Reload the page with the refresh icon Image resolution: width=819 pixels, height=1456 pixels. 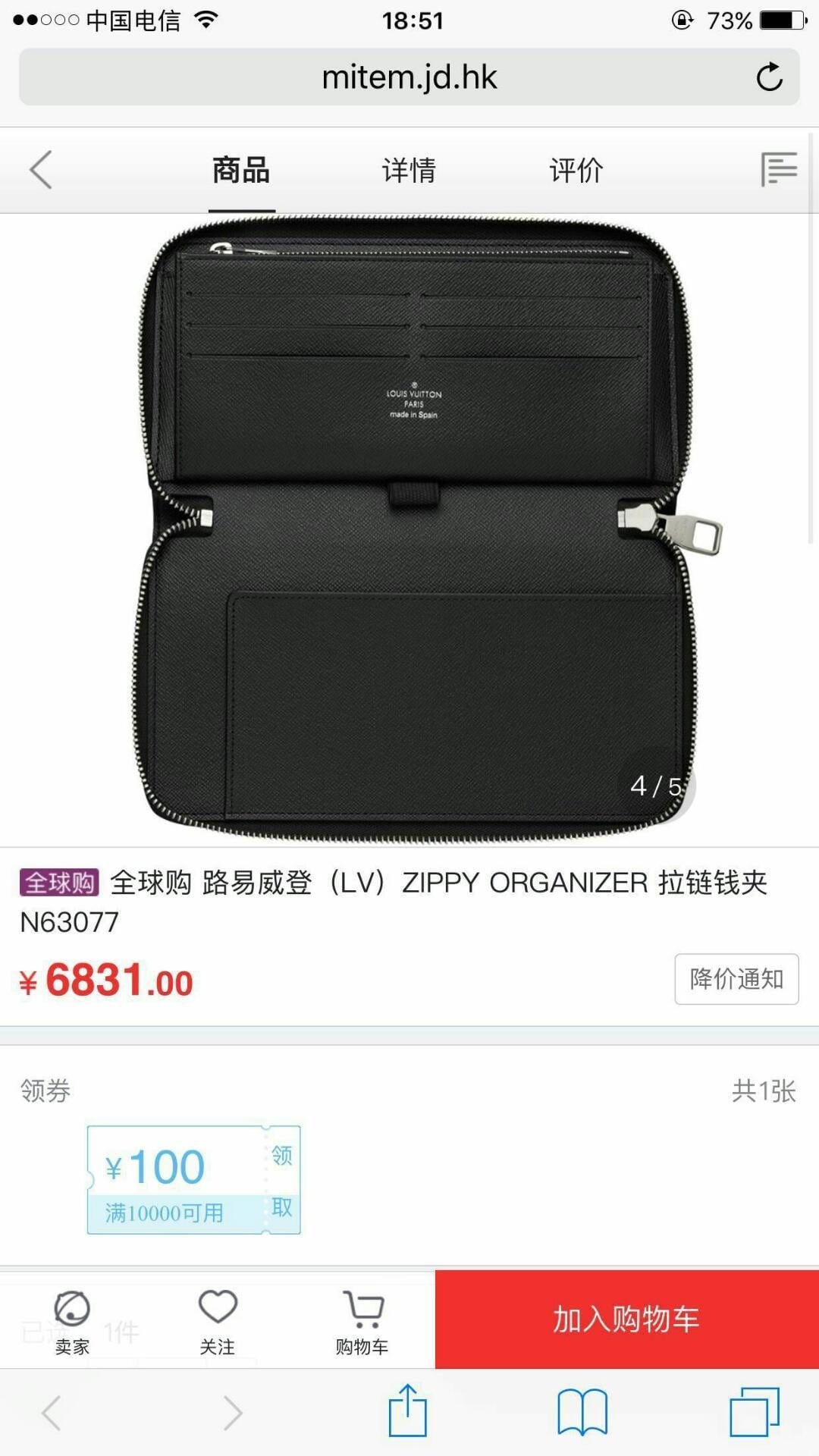[769, 77]
